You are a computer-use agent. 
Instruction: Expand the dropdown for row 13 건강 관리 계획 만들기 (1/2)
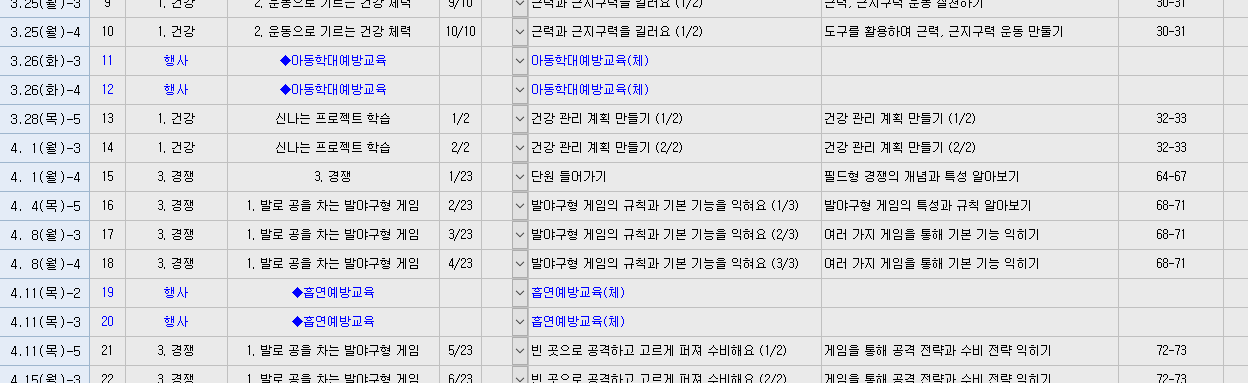pyautogui.click(x=519, y=119)
